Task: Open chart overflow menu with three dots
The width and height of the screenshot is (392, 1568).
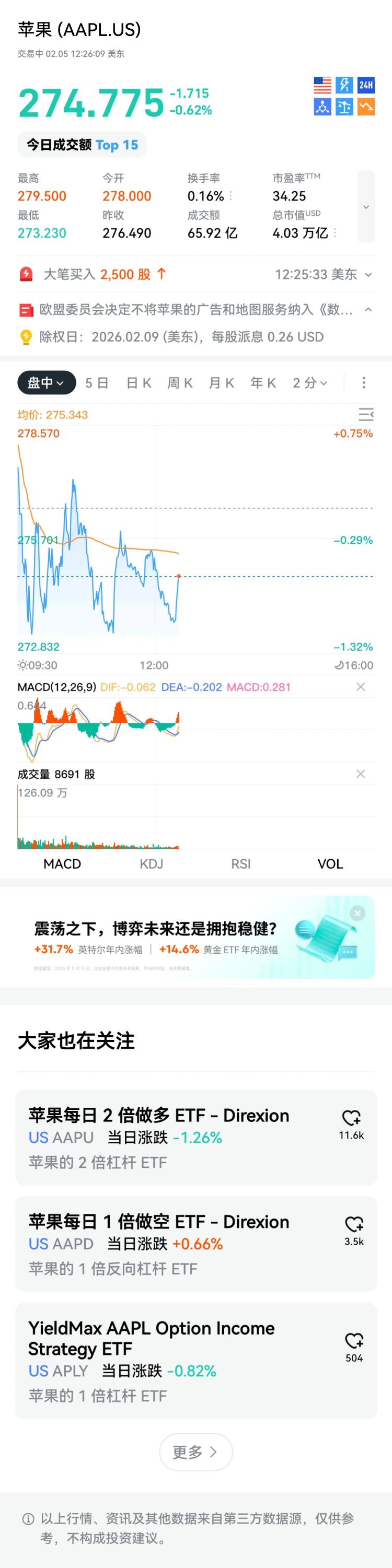Action: (364, 383)
